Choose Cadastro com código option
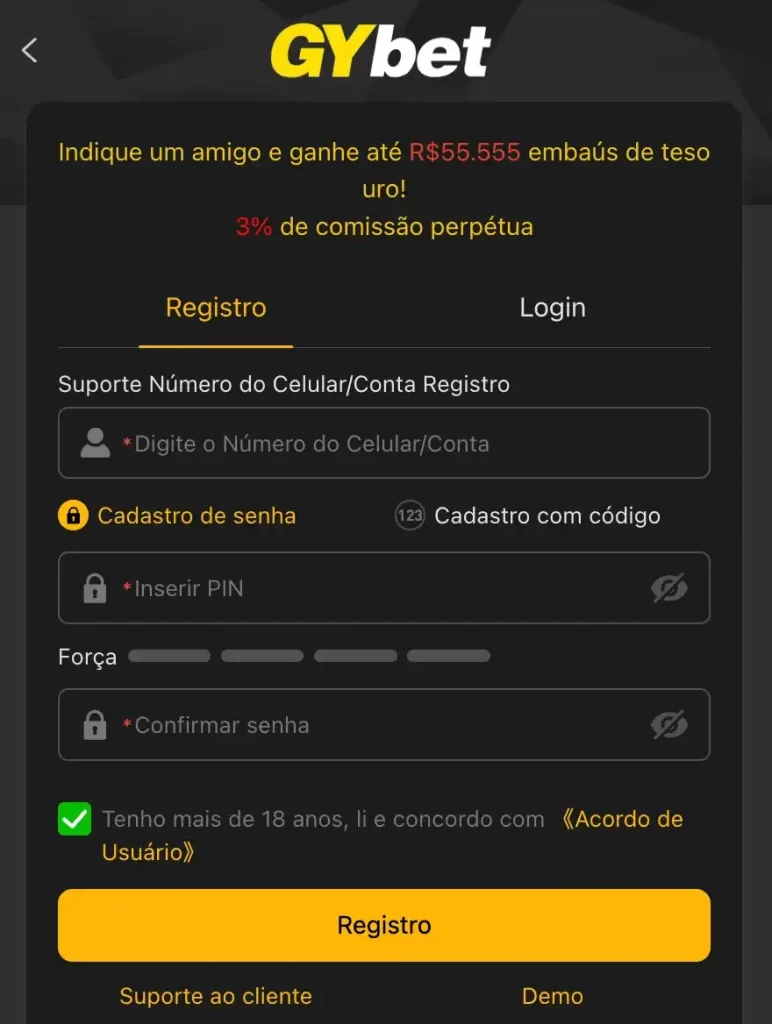 coord(529,516)
